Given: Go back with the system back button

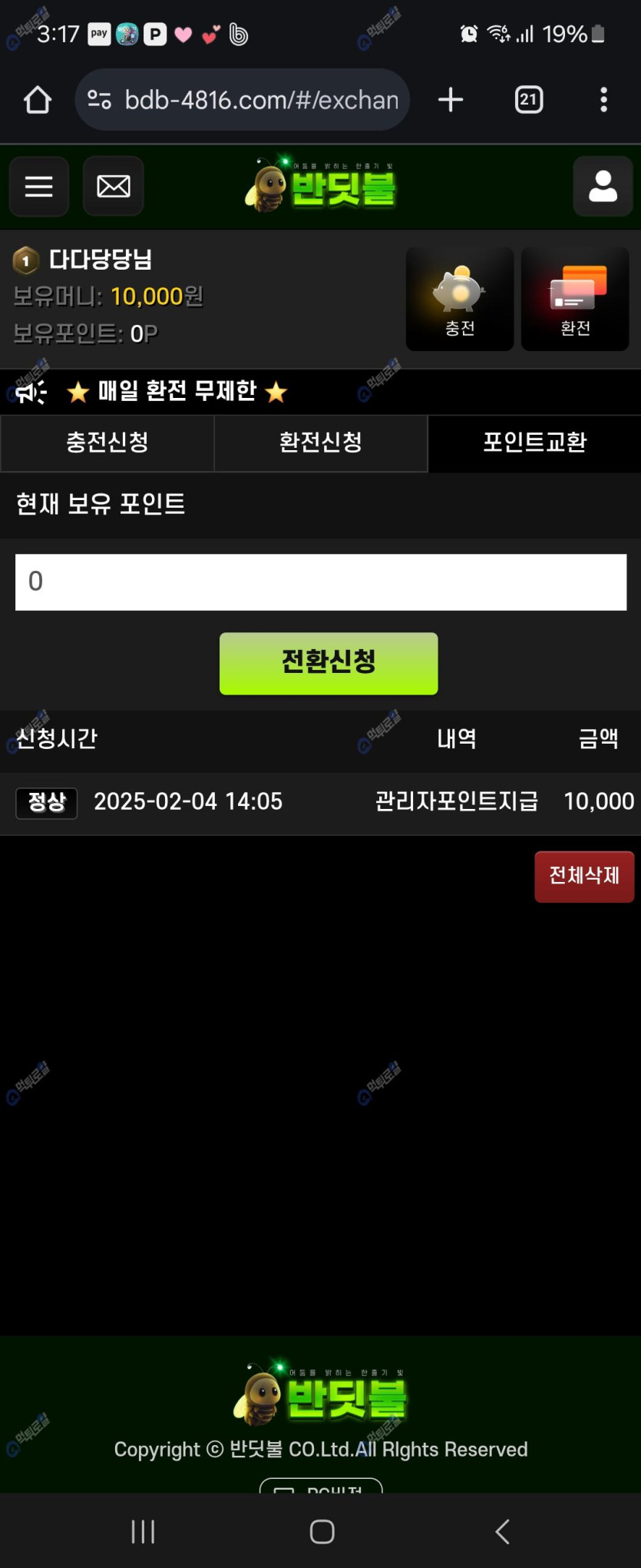Looking at the screenshot, I should (x=502, y=1531).
